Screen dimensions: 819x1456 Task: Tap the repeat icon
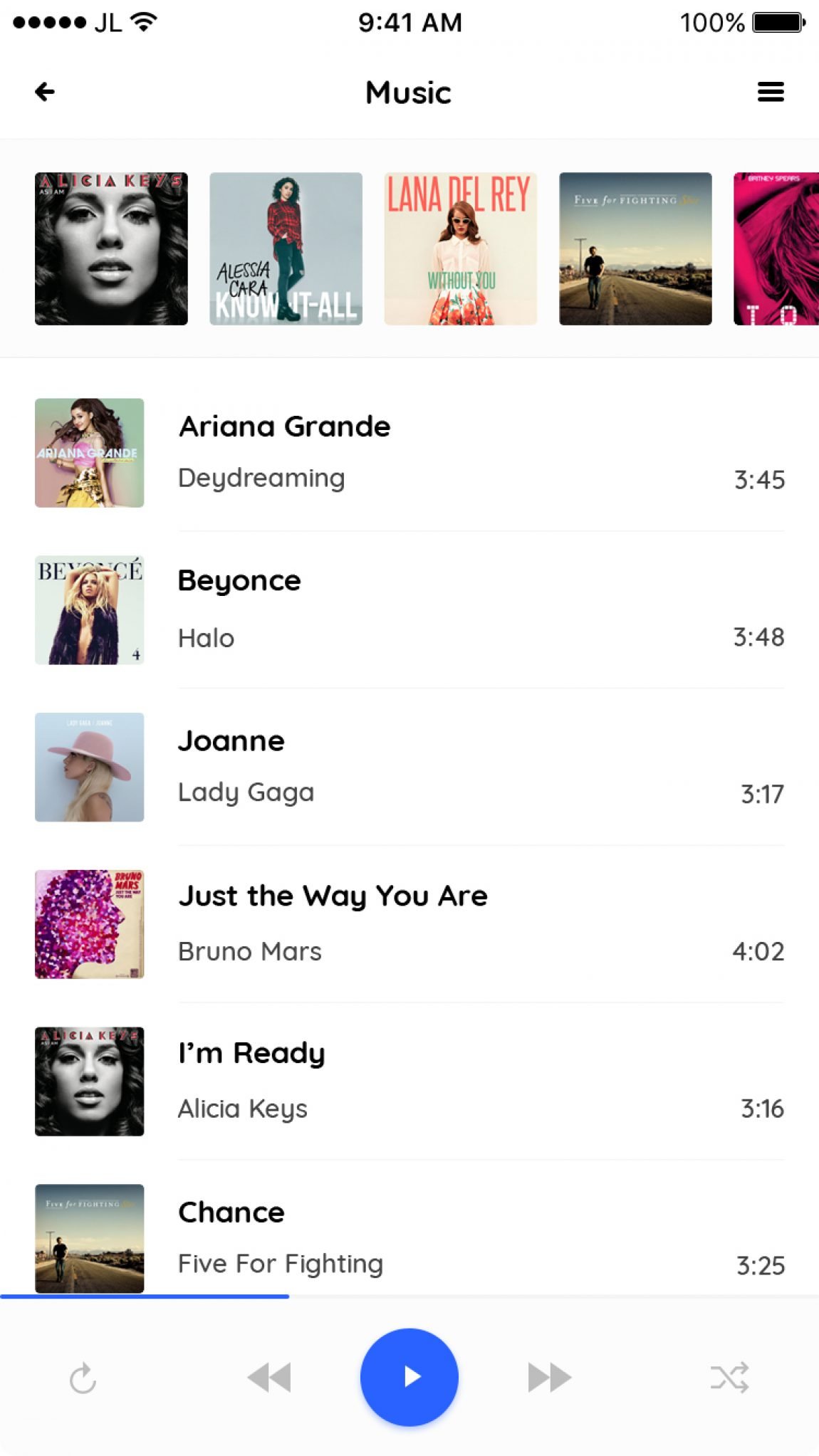pos(83,1378)
